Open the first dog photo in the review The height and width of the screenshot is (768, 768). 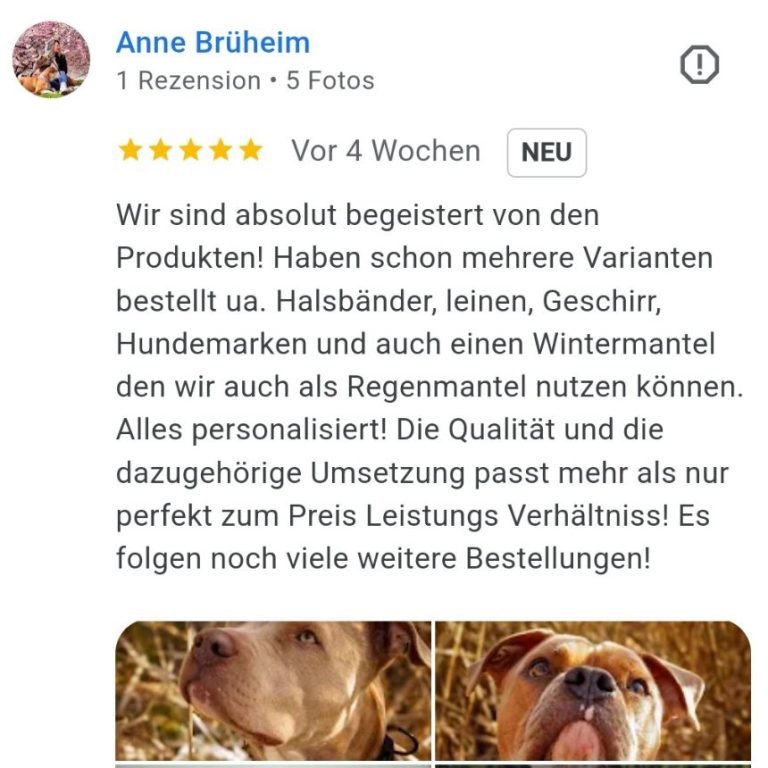pos(273,691)
